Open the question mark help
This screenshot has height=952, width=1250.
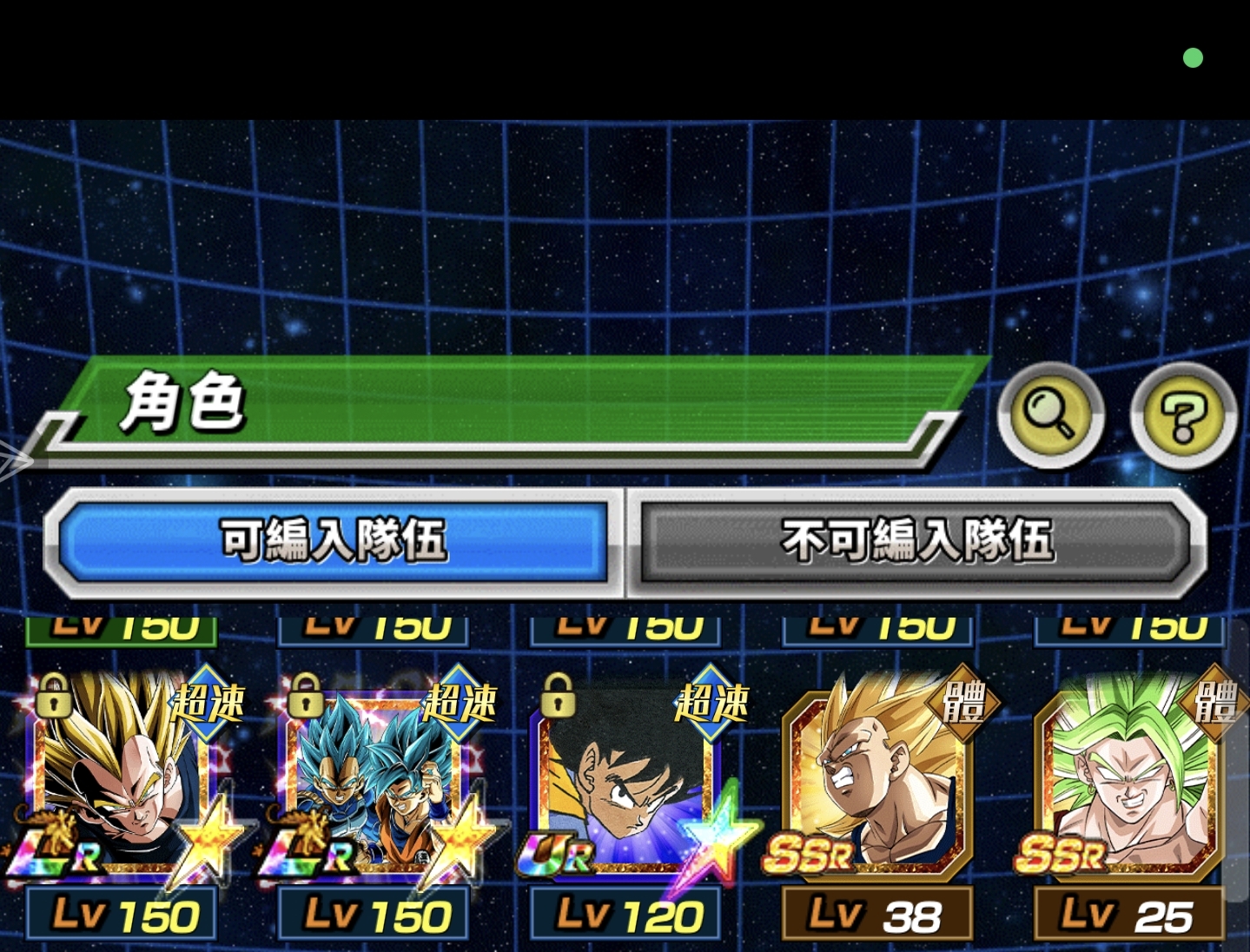click(1183, 414)
